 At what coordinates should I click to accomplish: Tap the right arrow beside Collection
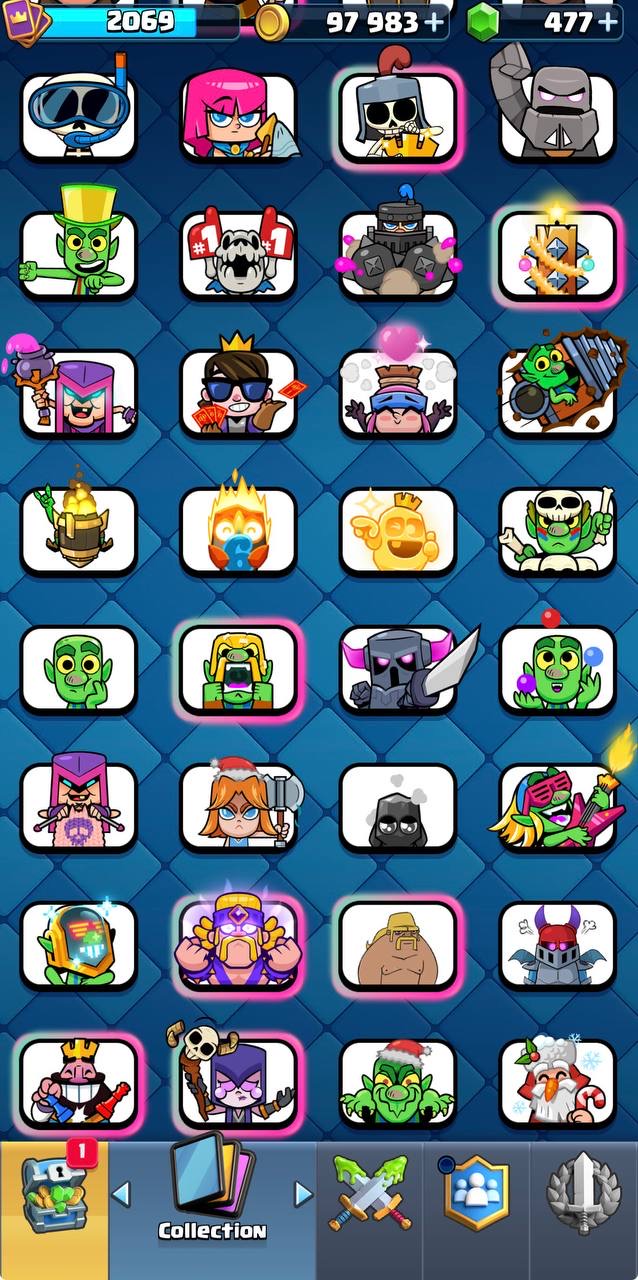click(x=303, y=1194)
